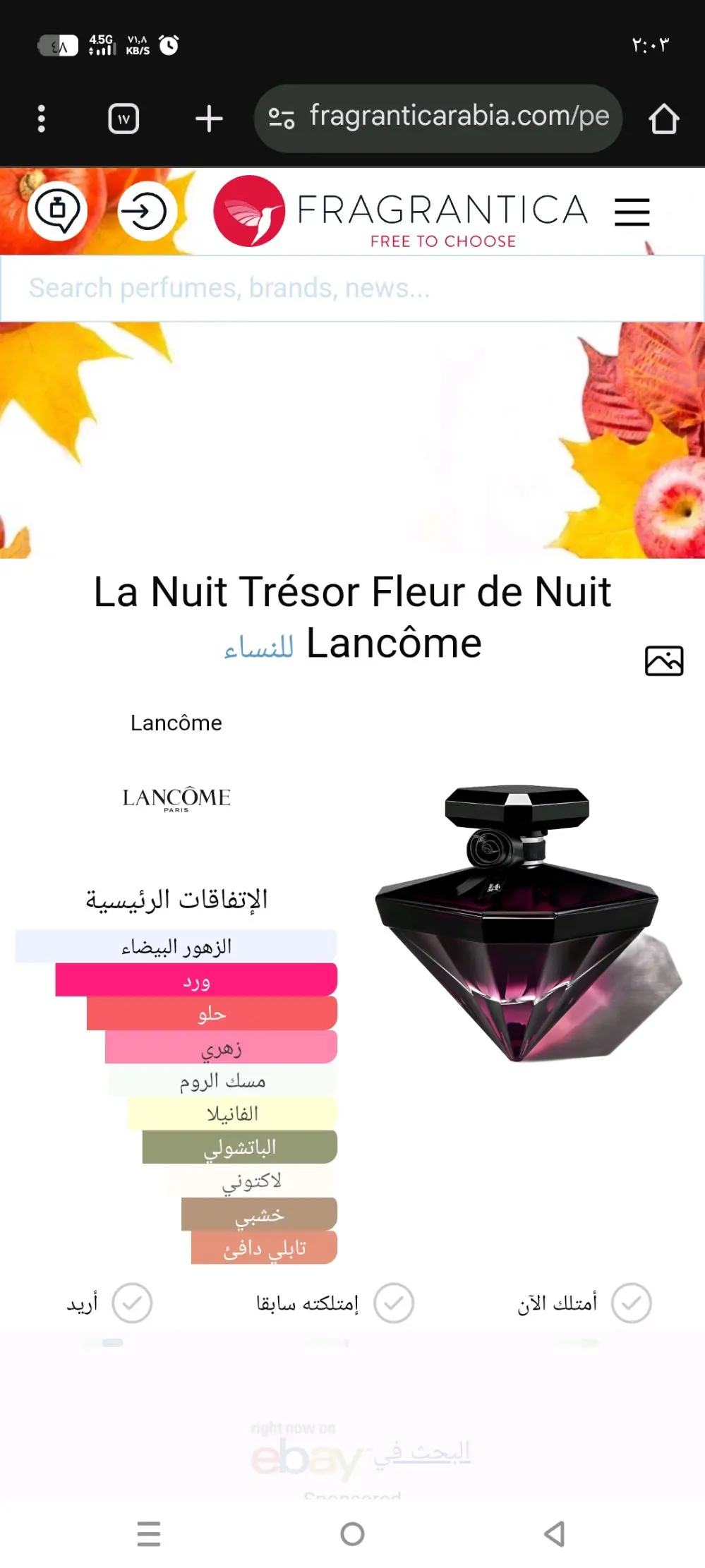Tap the search perfumes input field
705x1568 pixels.
click(x=352, y=287)
